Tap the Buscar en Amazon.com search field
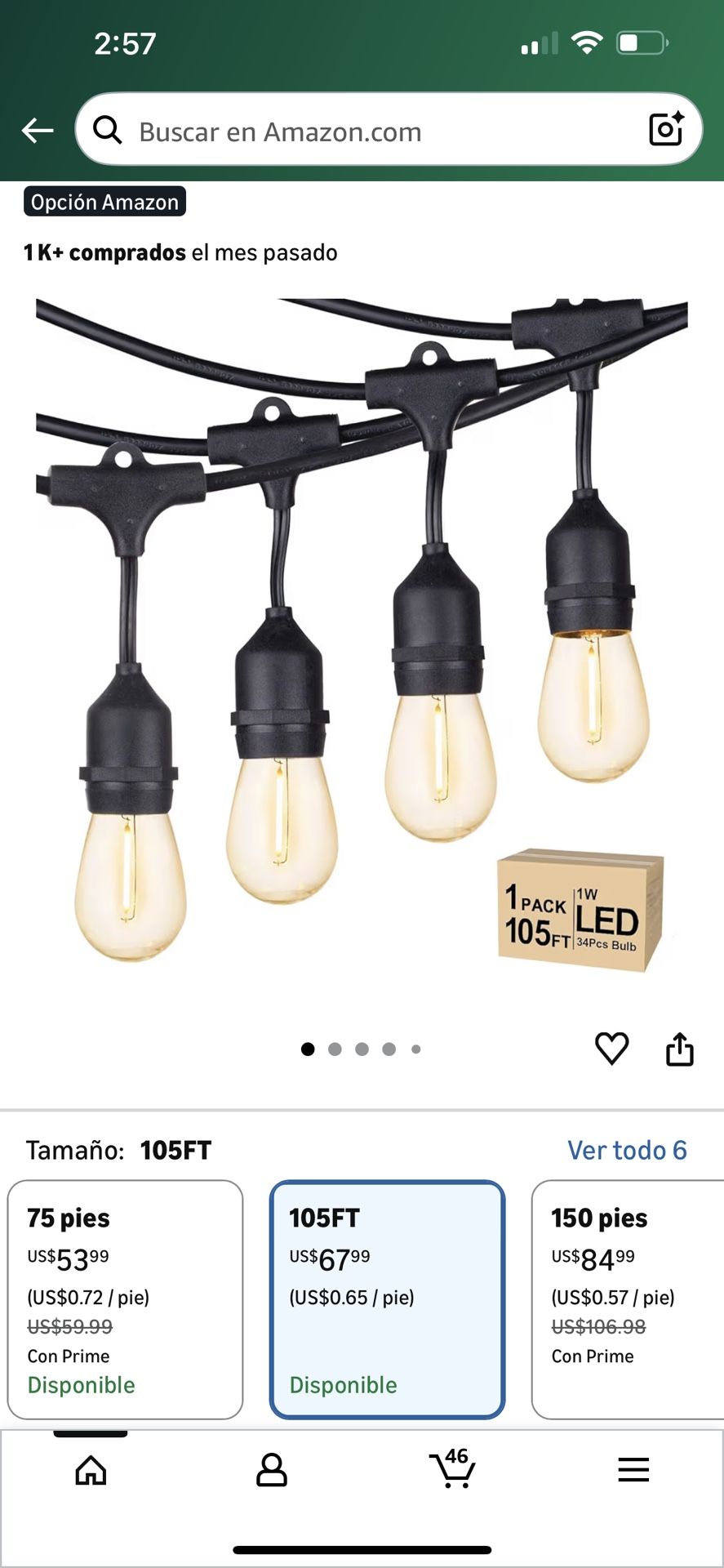Screen dimensions: 724x1568 (x=367, y=131)
